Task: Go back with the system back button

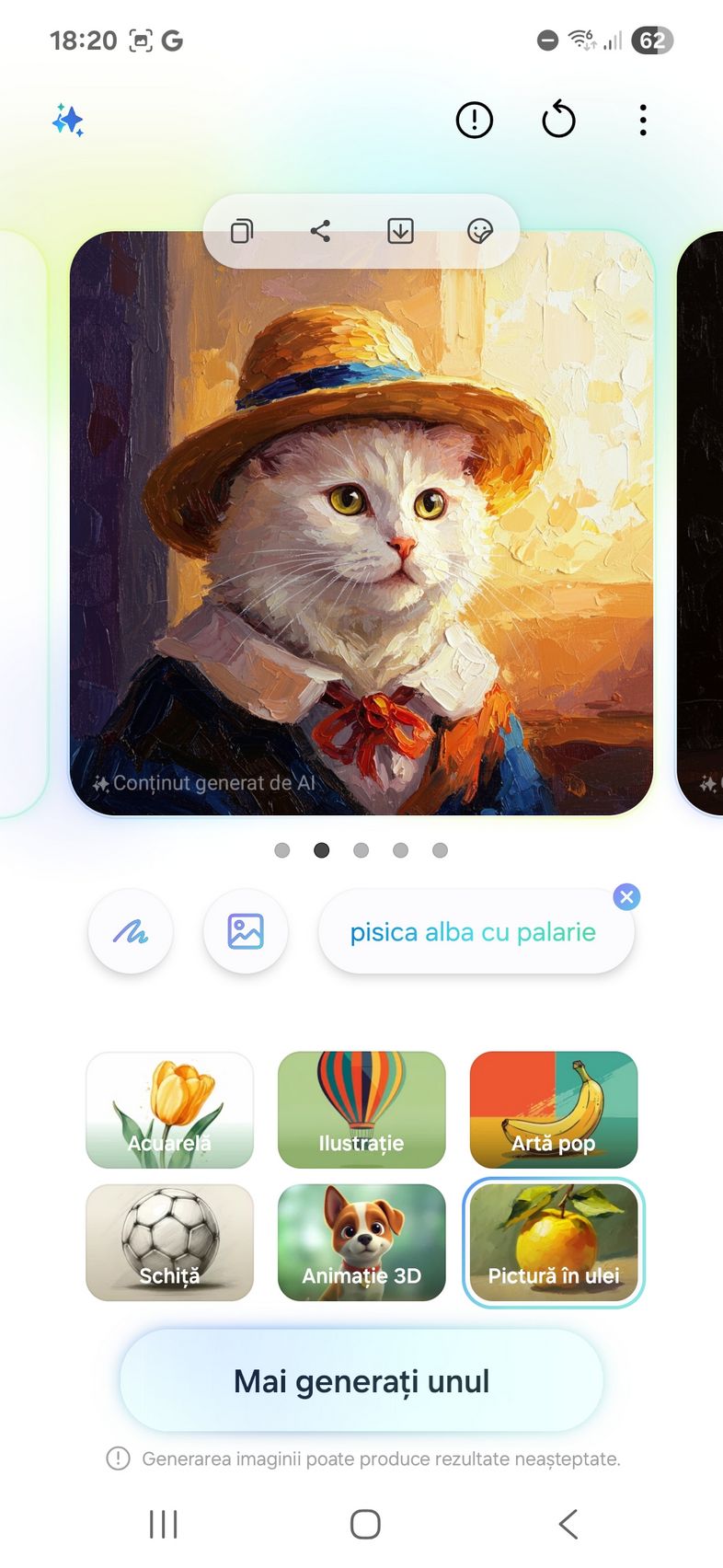Action: [x=568, y=1524]
